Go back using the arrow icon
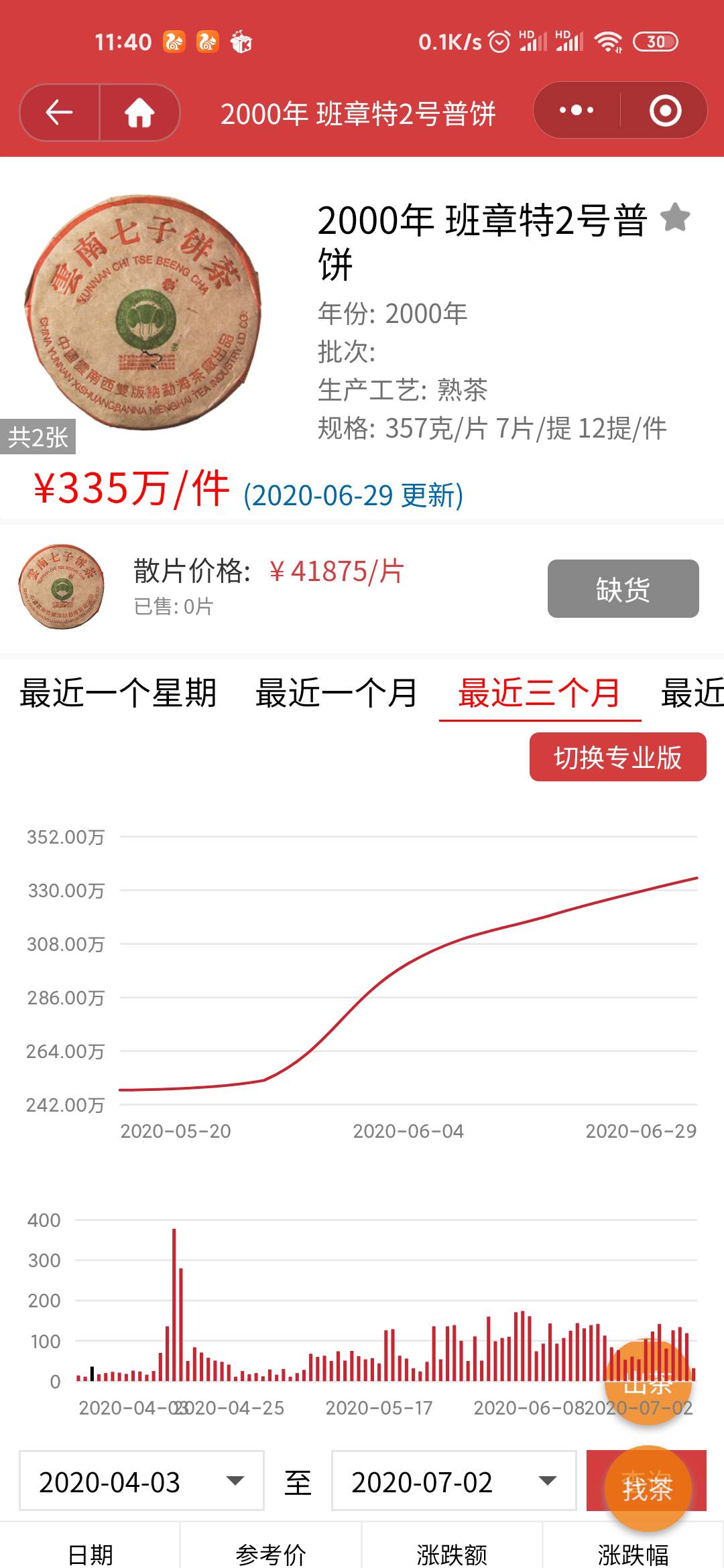 click(59, 113)
